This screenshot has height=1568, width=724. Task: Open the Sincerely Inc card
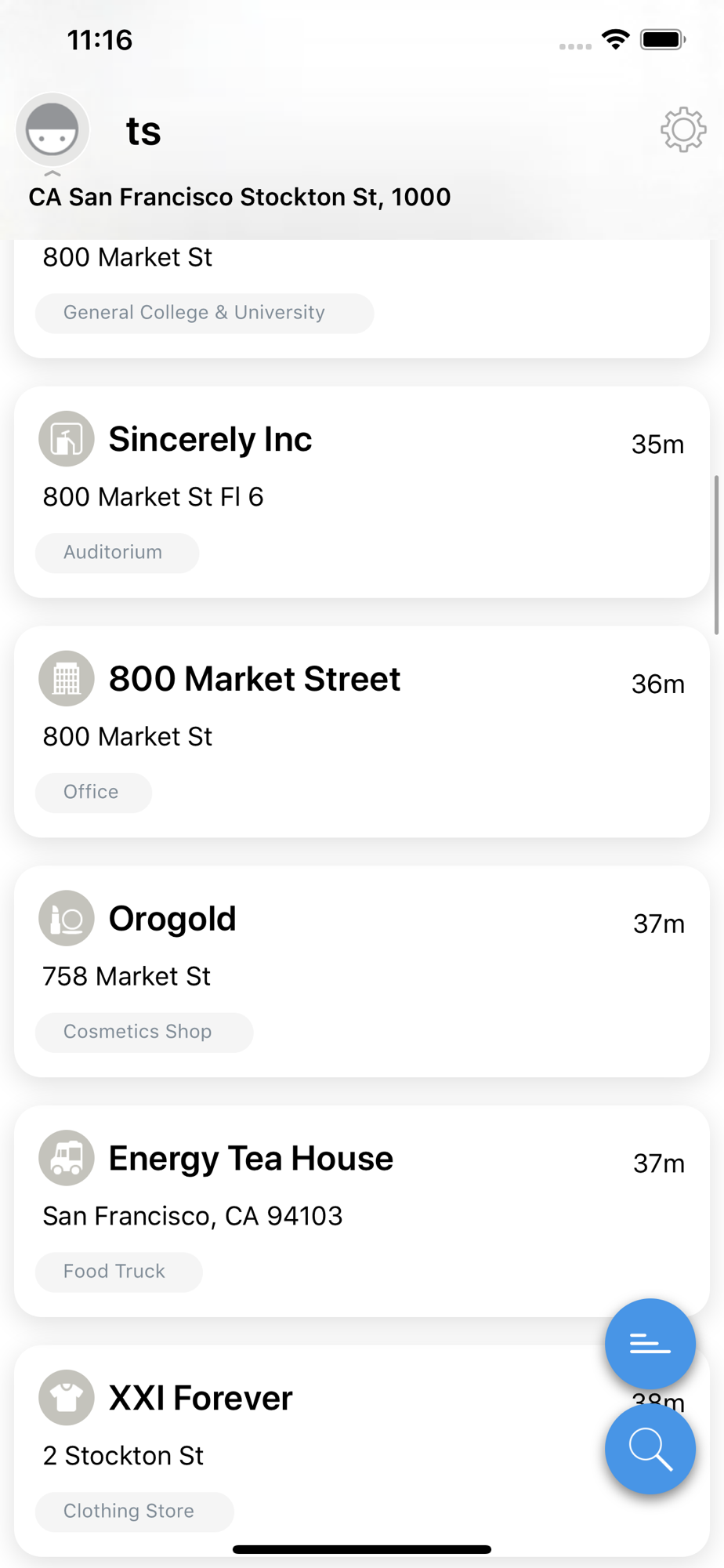click(x=362, y=492)
